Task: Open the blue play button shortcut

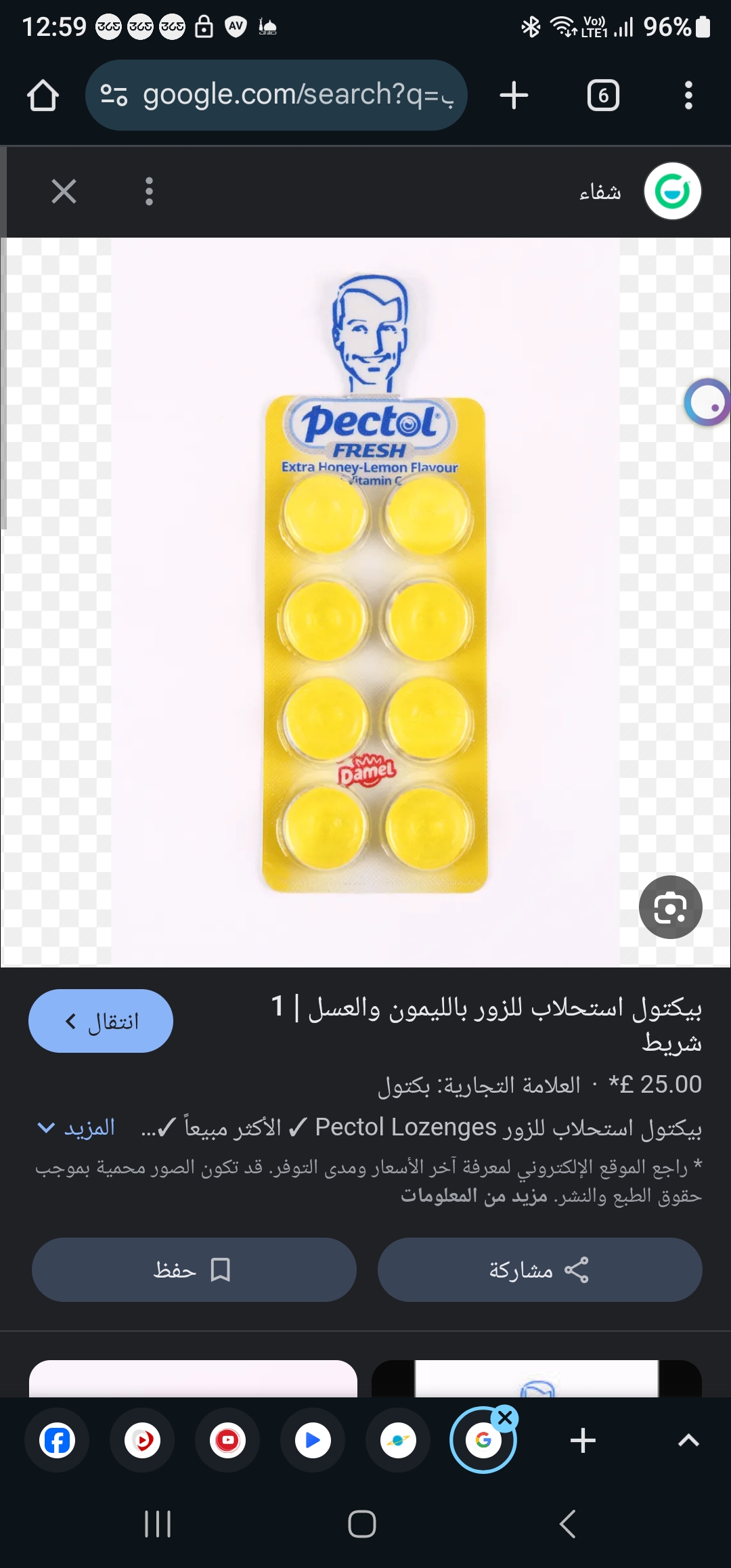Action: (313, 1440)
